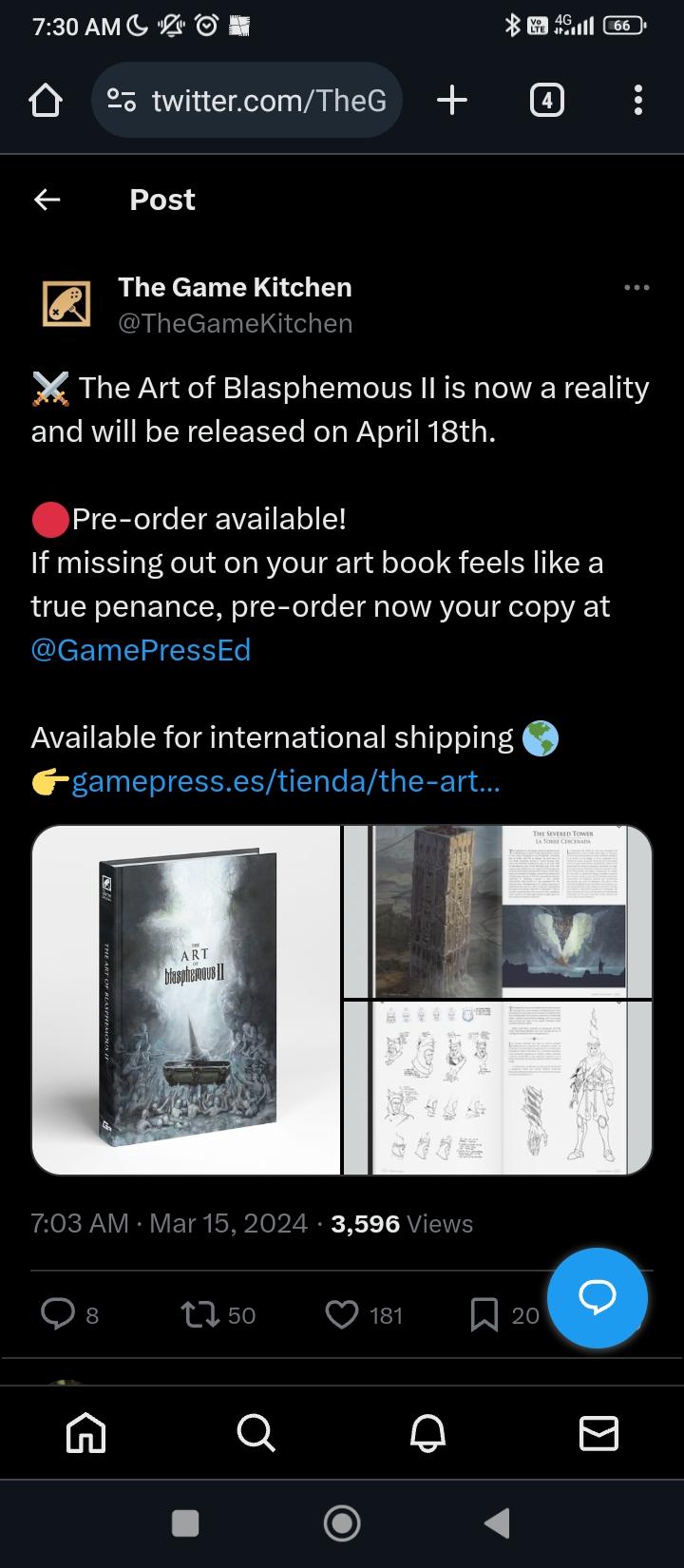Open the post options via three-dot menu
The height and width of the screenshot is (1568, 684).
[x=636, y=287]
